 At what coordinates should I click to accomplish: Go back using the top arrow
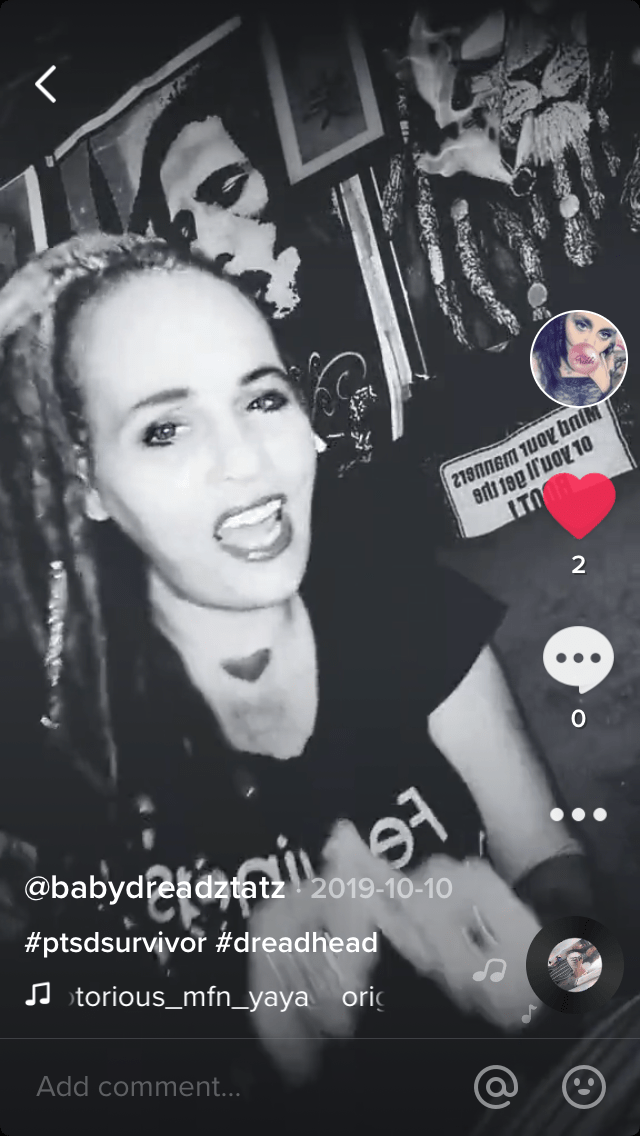pyautogui.click(x=46, y=85)
